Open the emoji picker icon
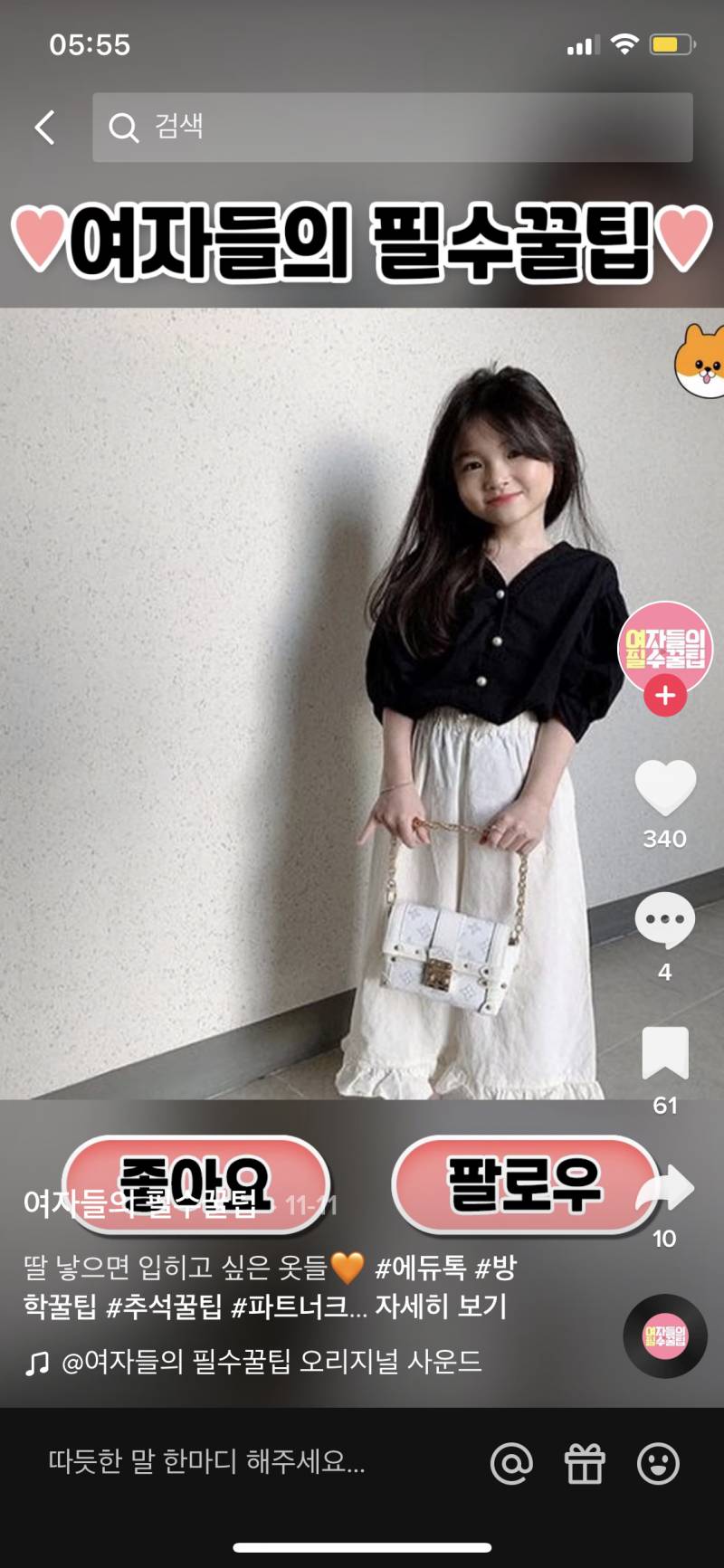 pos(658,1463)
